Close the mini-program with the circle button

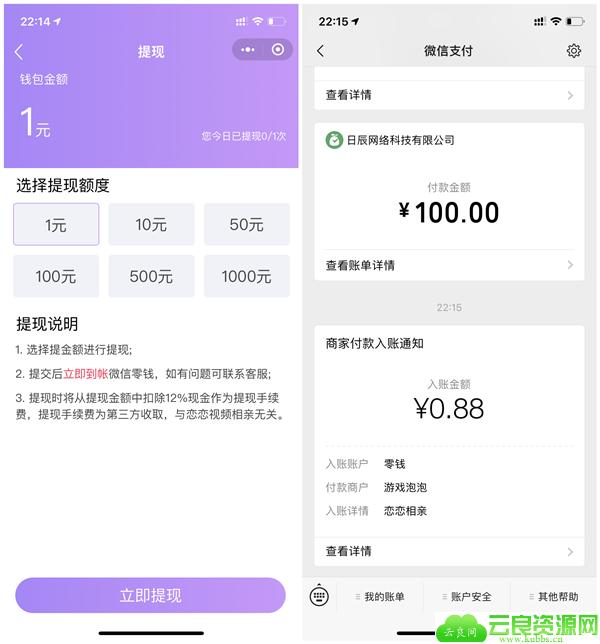[278, 50]
